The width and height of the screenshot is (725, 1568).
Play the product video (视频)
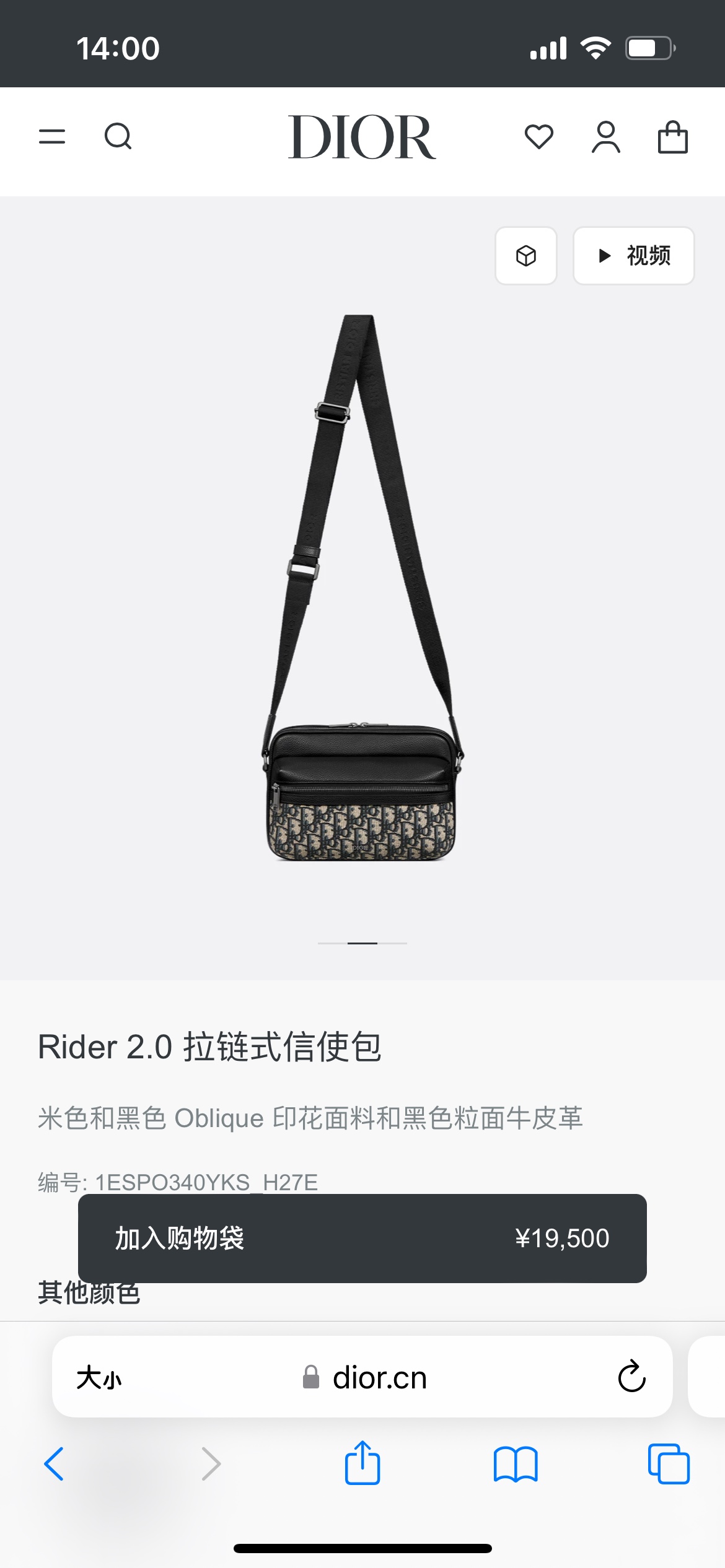tap(634, 256)
